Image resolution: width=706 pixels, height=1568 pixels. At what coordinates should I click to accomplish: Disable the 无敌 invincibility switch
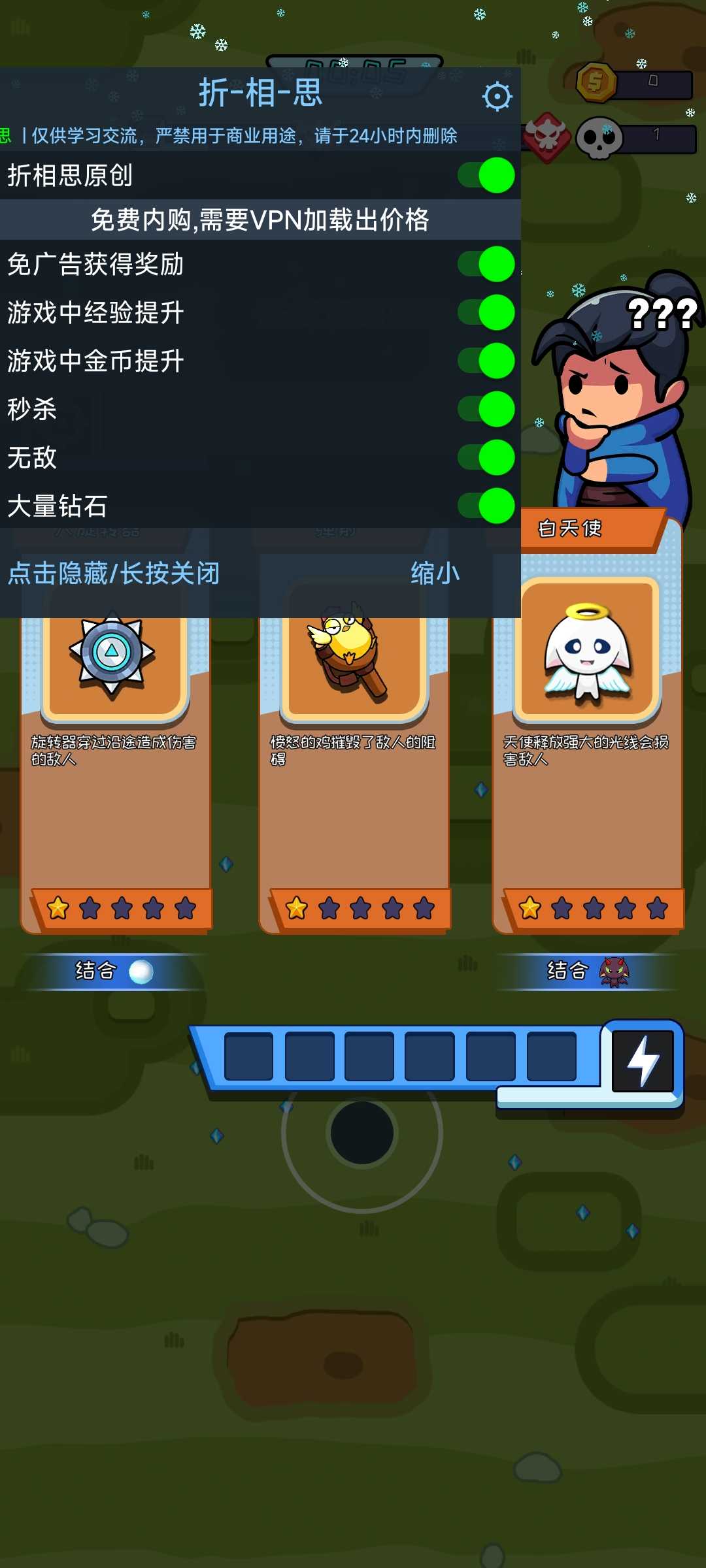pos(486,457)
